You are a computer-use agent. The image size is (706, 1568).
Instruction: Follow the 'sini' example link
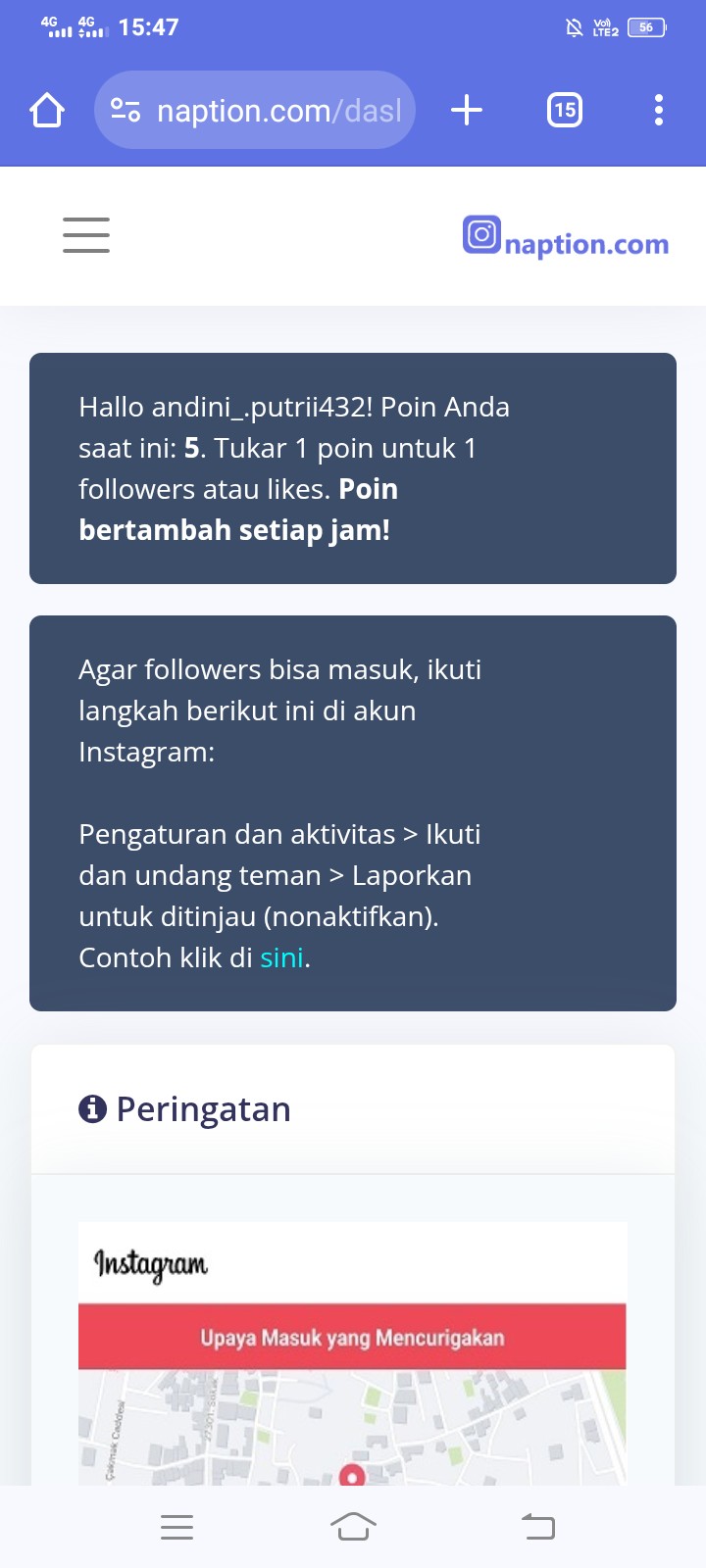[x=281, y=957]
